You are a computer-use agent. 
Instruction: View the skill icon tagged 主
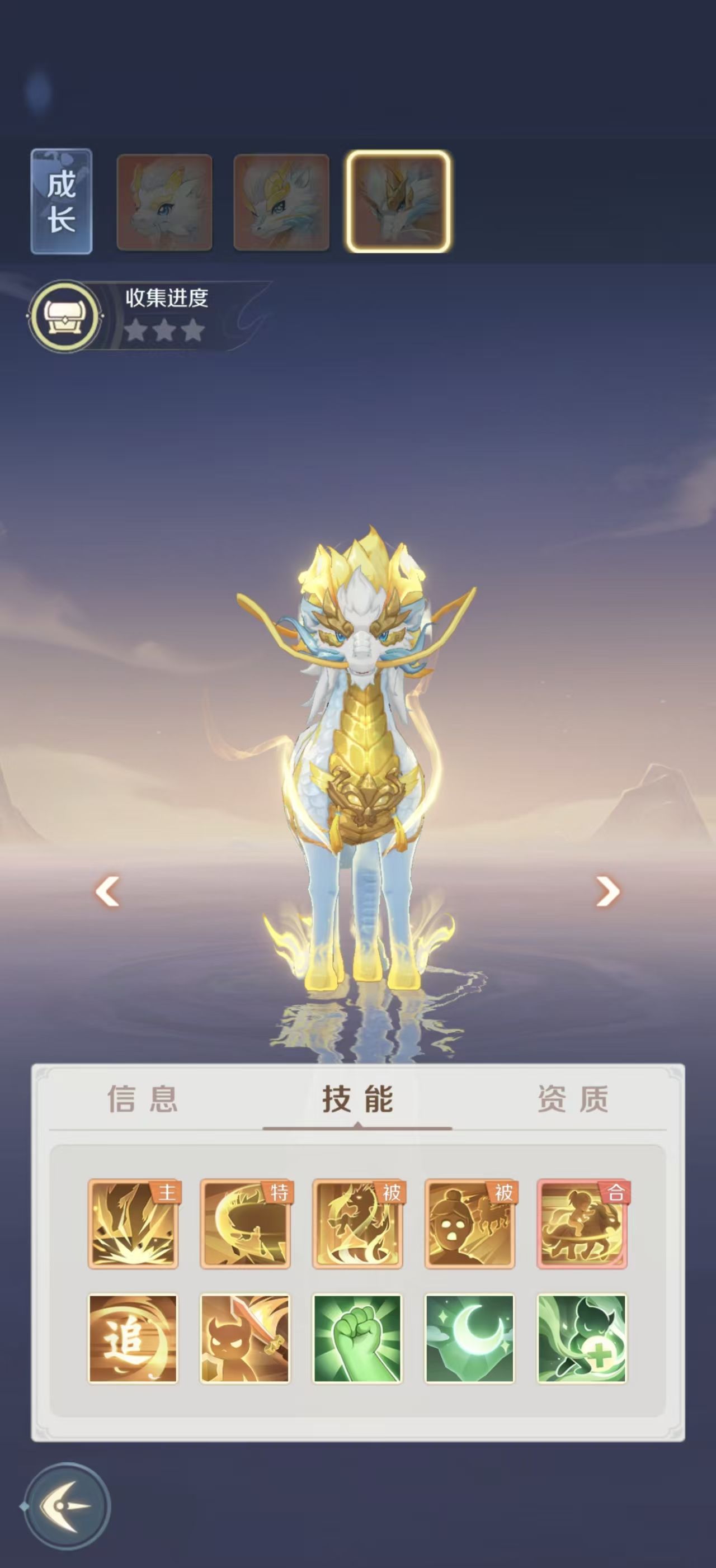click(133, 1224)
